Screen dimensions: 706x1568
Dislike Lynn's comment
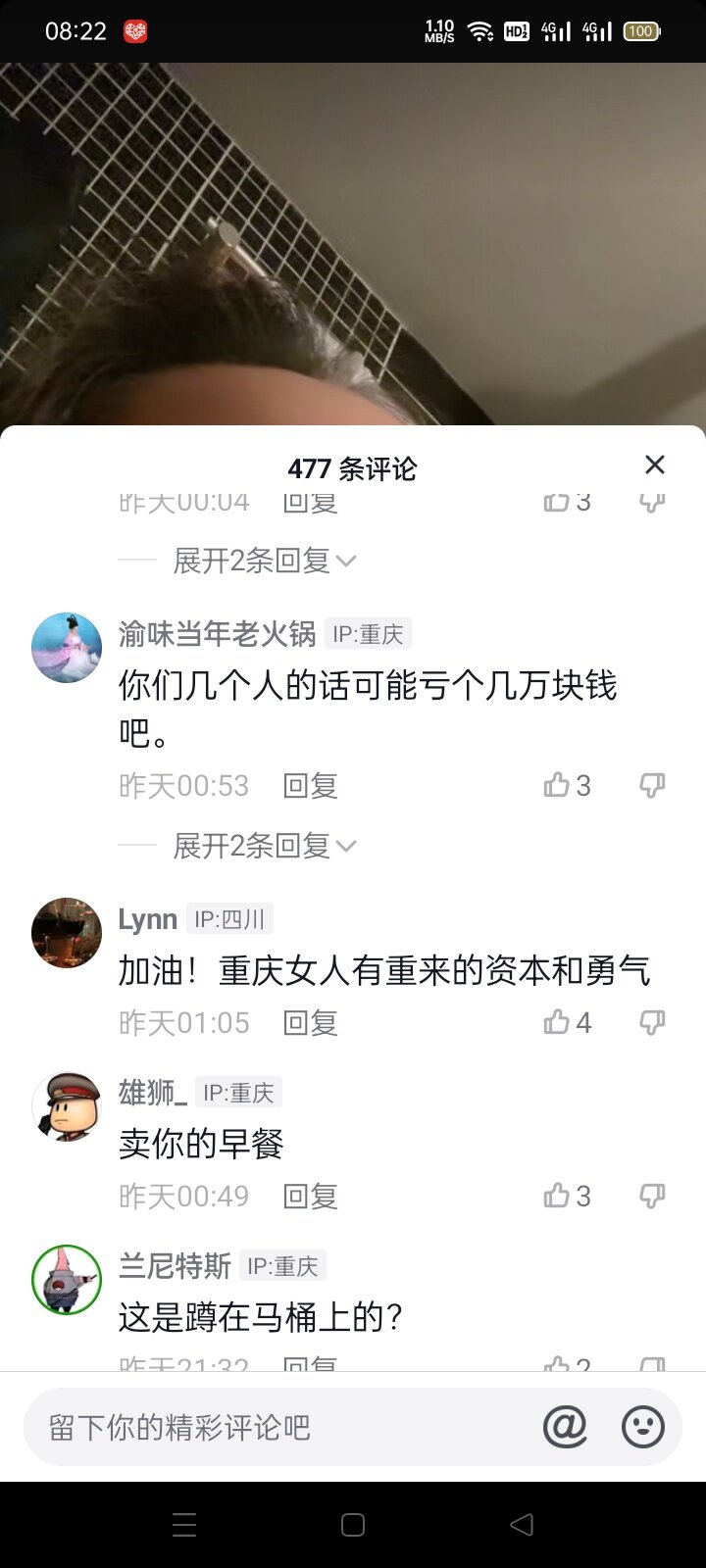click(x=652, y=1022)
